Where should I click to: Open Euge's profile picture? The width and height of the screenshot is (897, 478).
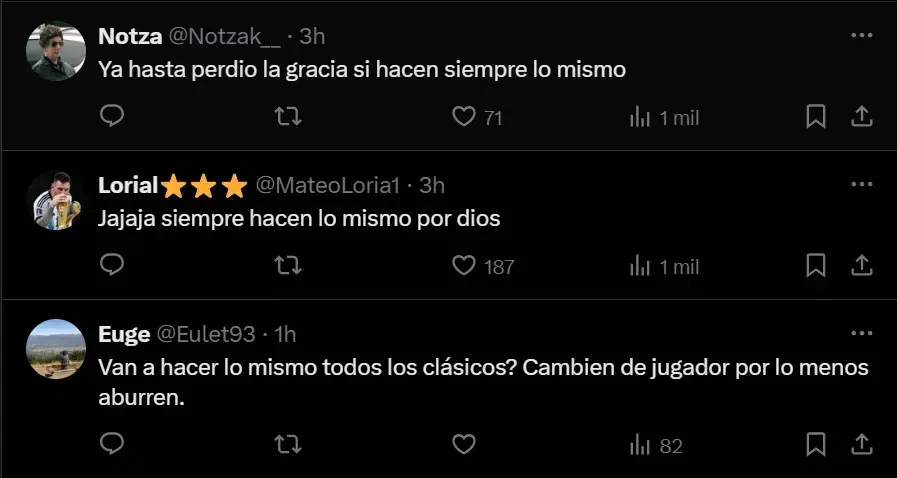click(56, 349)
